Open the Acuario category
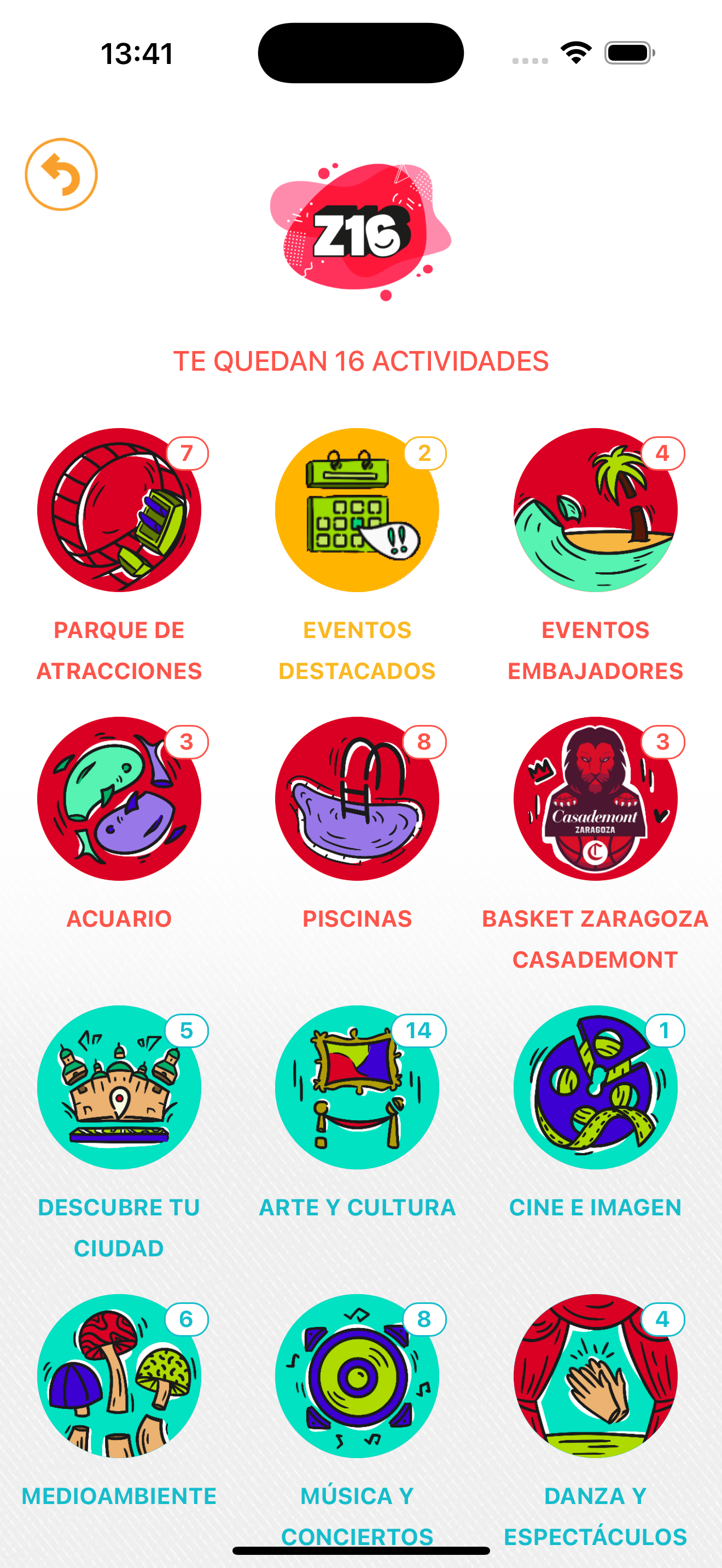Viewport: 722px width, 1568px height. [119, 799]
